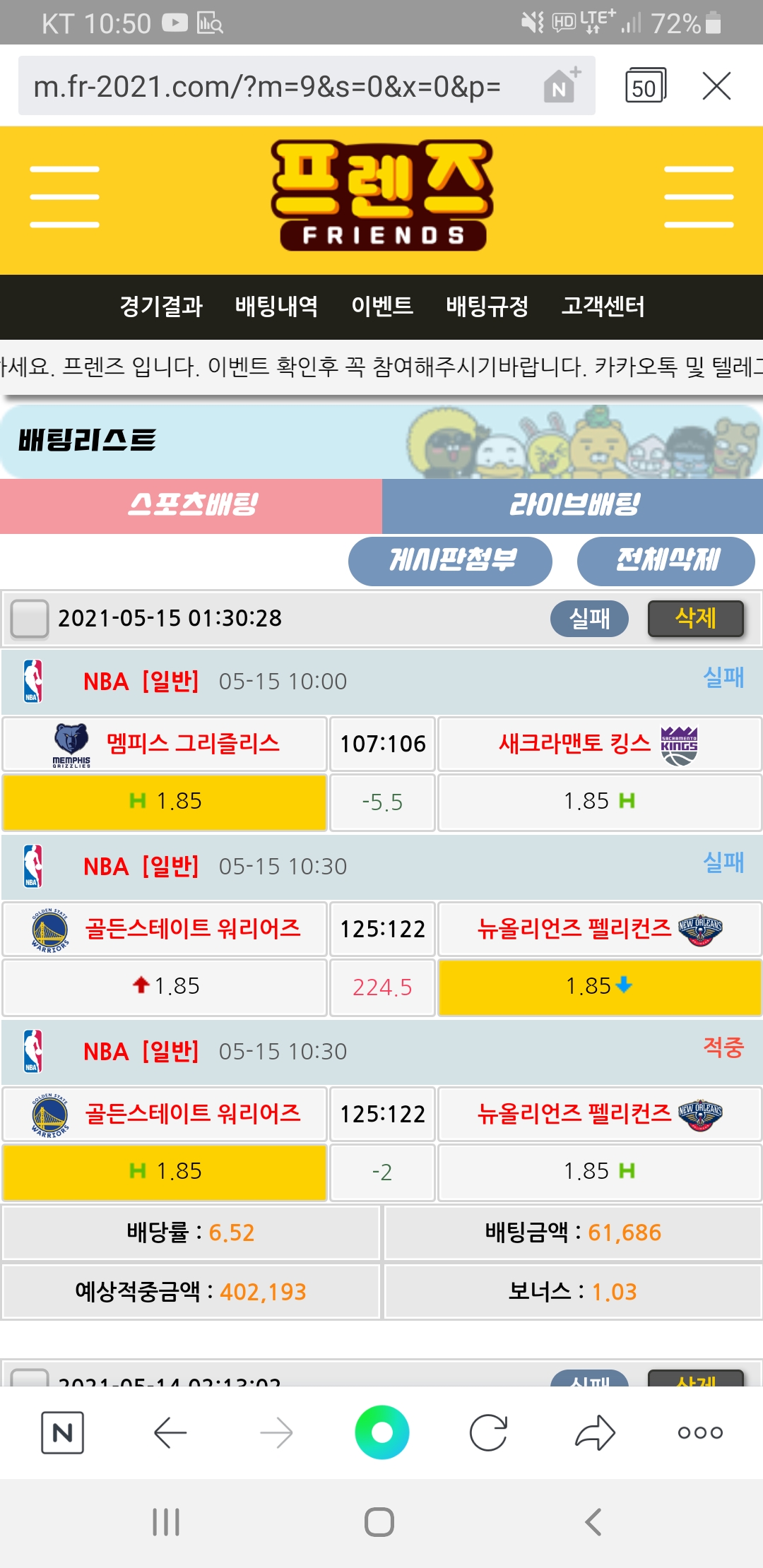Go back using the system back button
Viewport: 763px width, 1568px height.
[x=593, y=1521]
